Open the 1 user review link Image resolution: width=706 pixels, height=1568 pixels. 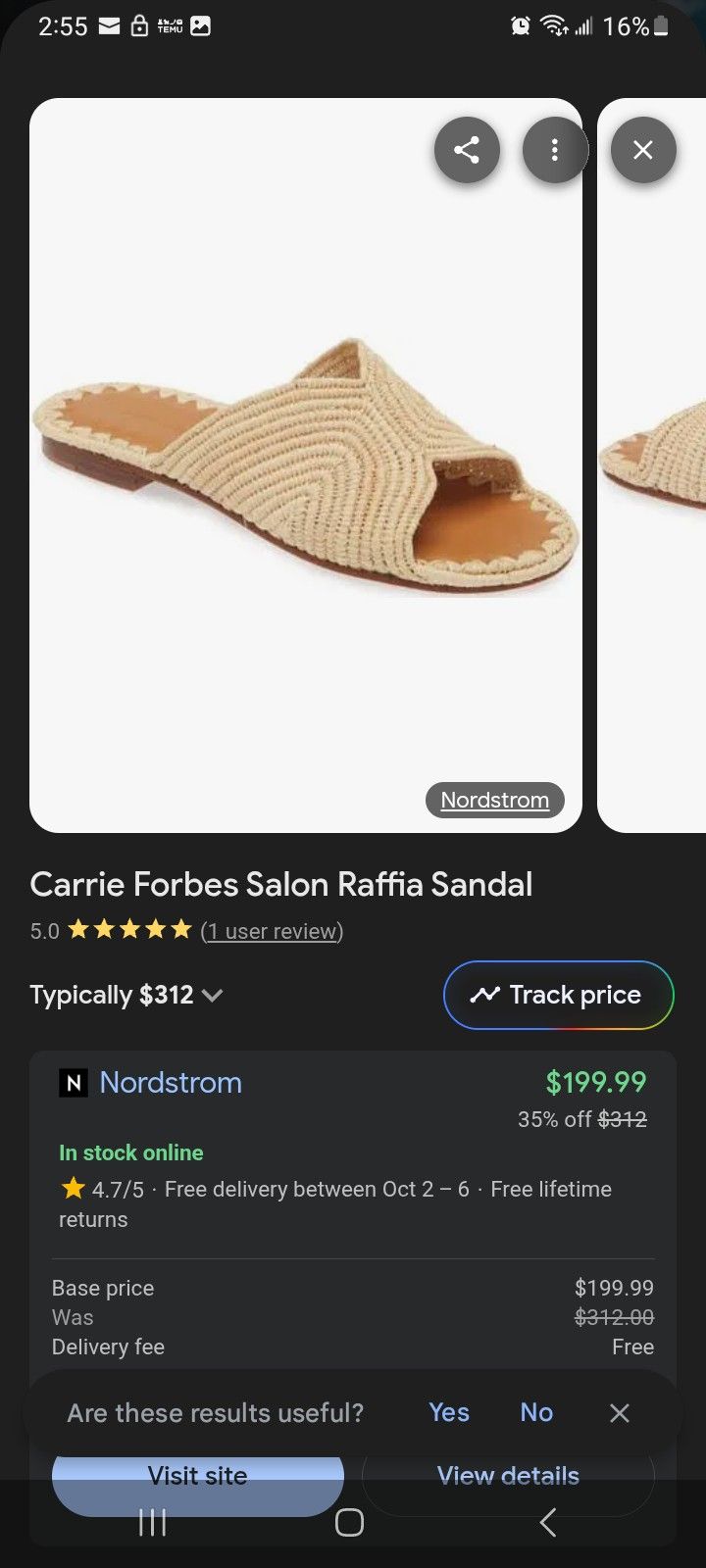272,931
